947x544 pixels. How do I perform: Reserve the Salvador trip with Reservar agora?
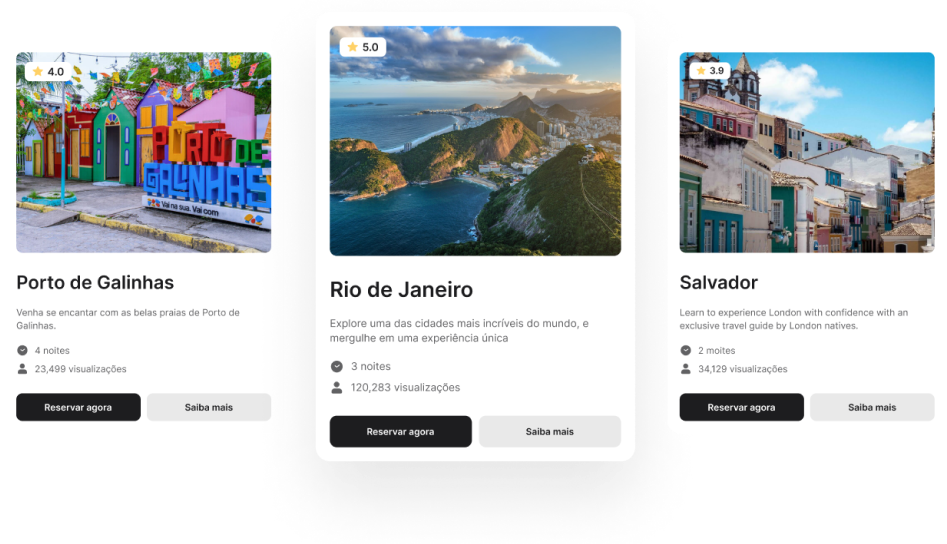741,407
